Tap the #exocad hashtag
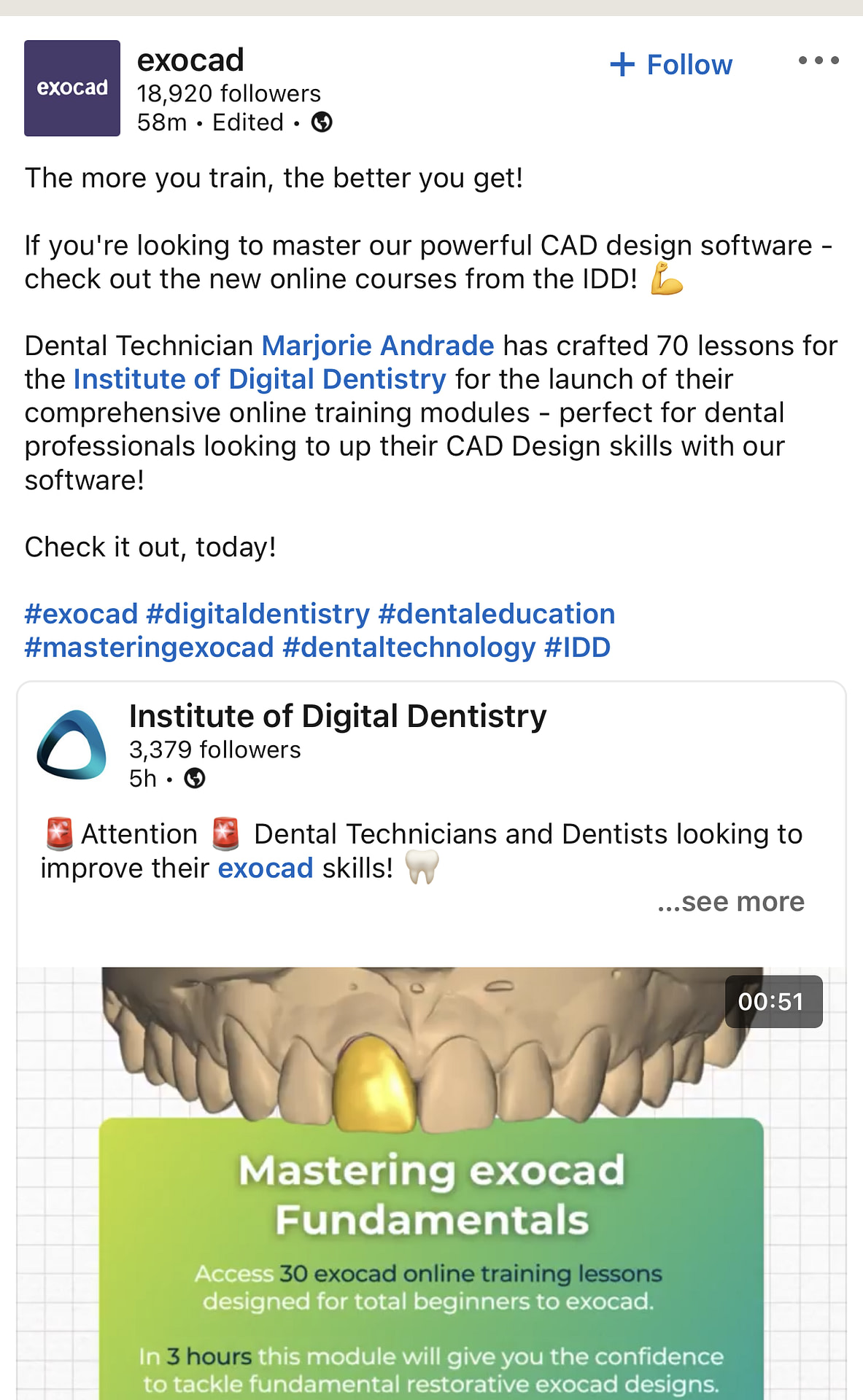This screenshot has height=1400, width=863. point(81,614)
